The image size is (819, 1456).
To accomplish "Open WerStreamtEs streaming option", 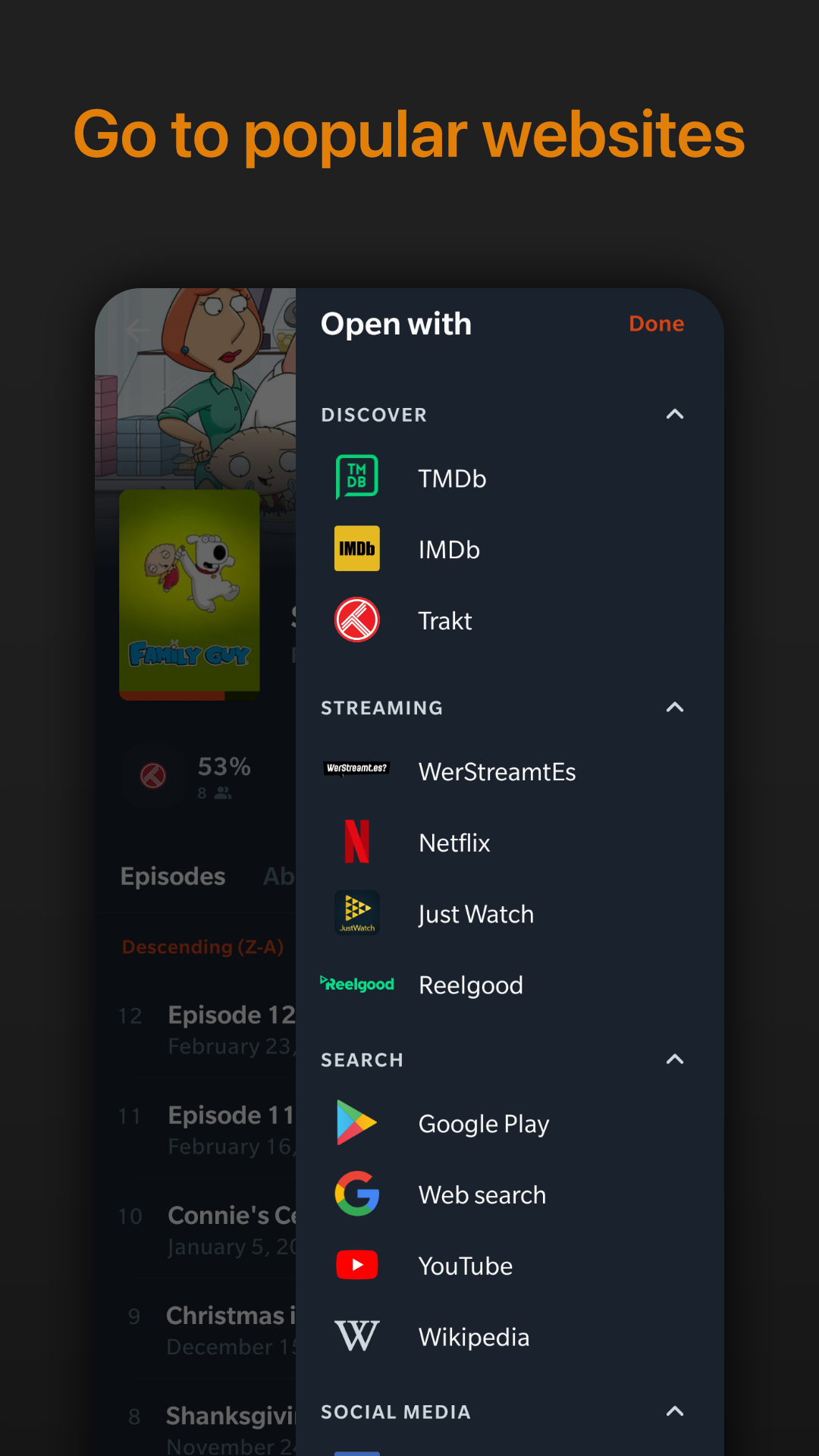I will [x=497, y=771].
